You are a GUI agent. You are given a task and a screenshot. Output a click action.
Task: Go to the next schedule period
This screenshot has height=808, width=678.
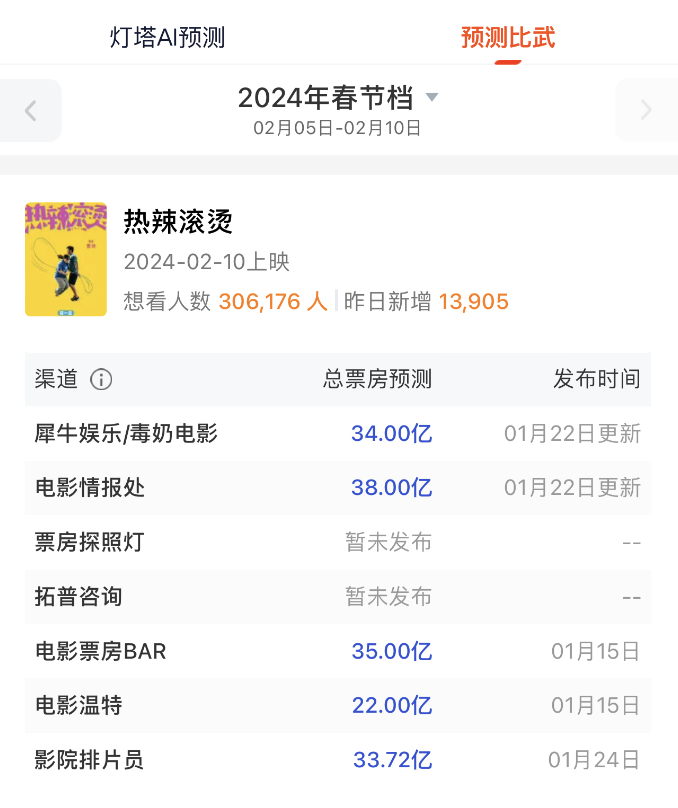tap(646, 110)
